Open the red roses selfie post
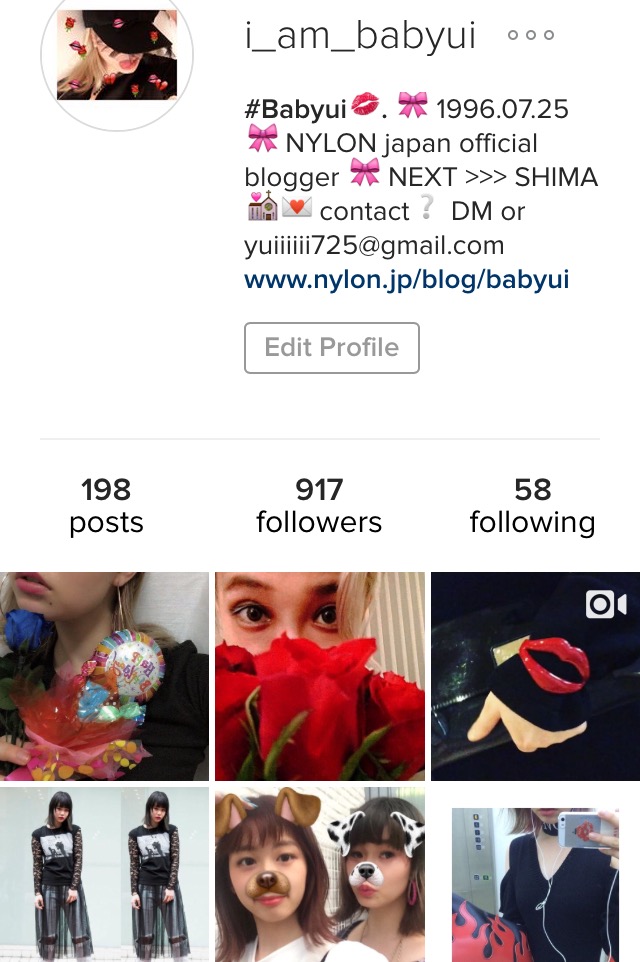This screenshot has height=962, width=640. [320, 676]
